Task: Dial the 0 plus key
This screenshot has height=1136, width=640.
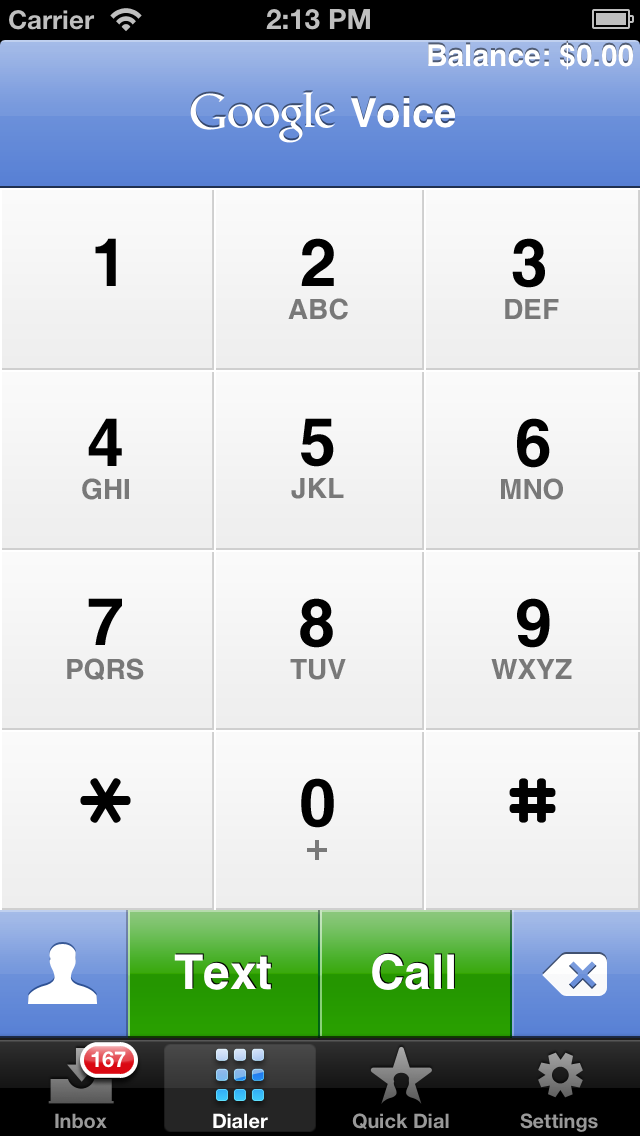Action: [318, 820]
